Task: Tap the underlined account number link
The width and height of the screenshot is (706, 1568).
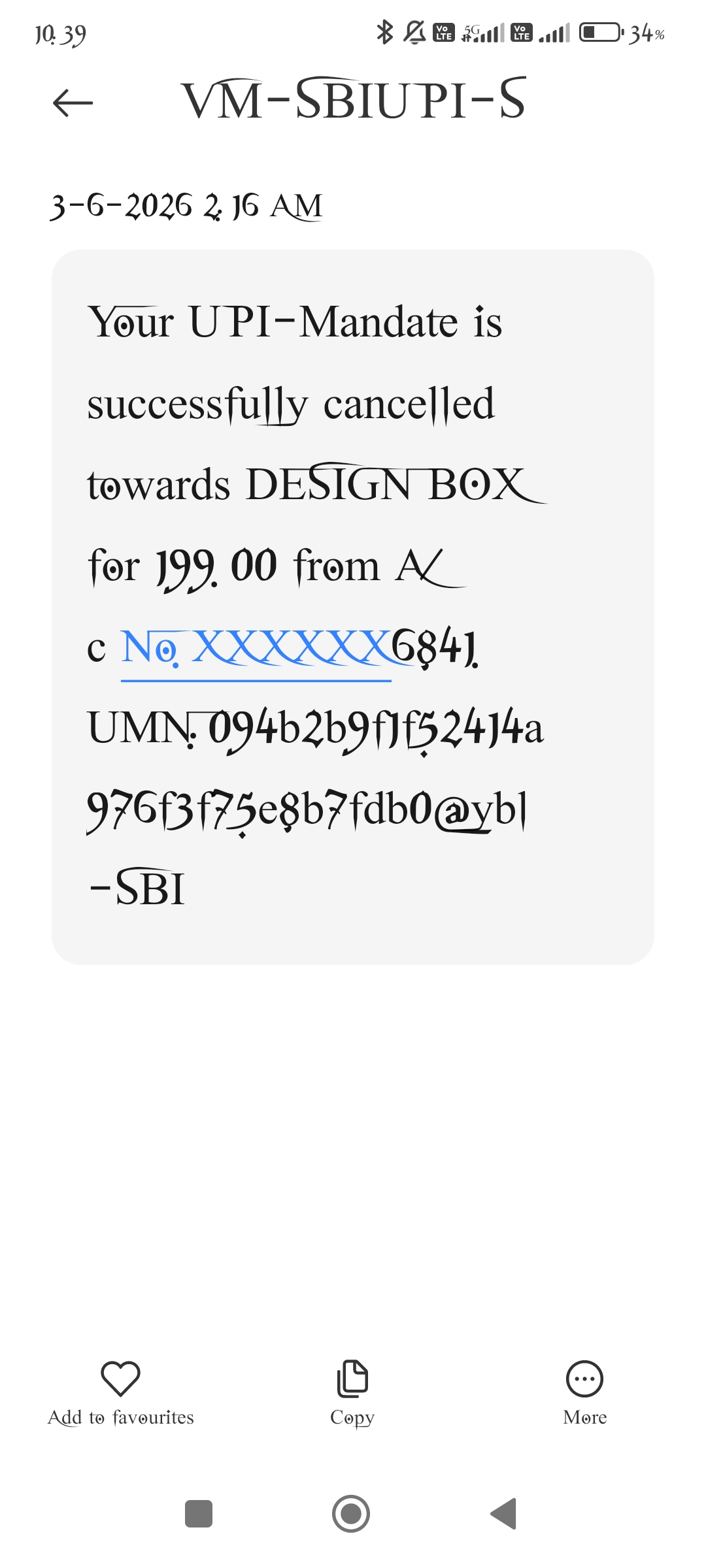Action: (256, 649)
